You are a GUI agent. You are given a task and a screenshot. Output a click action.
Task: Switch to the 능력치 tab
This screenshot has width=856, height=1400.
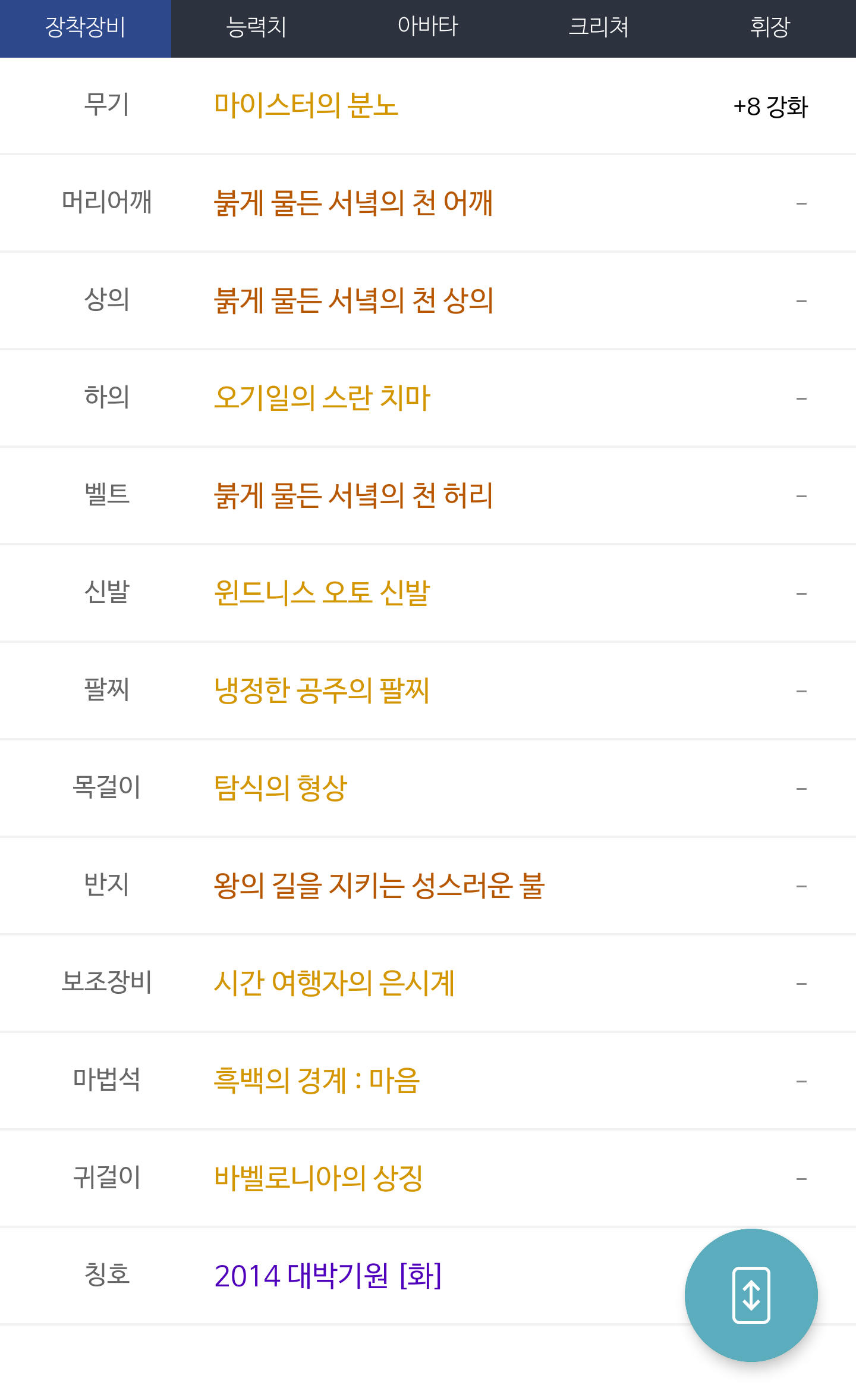[x=256, y=27]
